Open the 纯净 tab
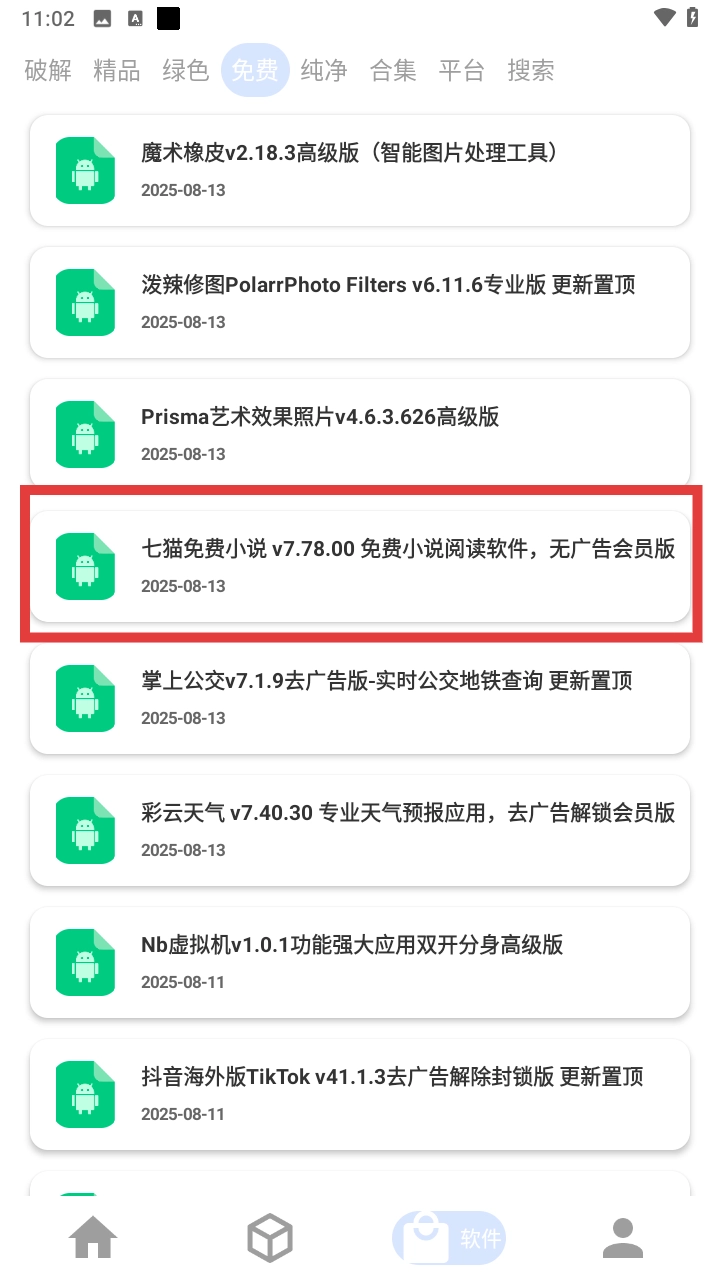This screenshot has width=720, height=1280. pos(324,70)
